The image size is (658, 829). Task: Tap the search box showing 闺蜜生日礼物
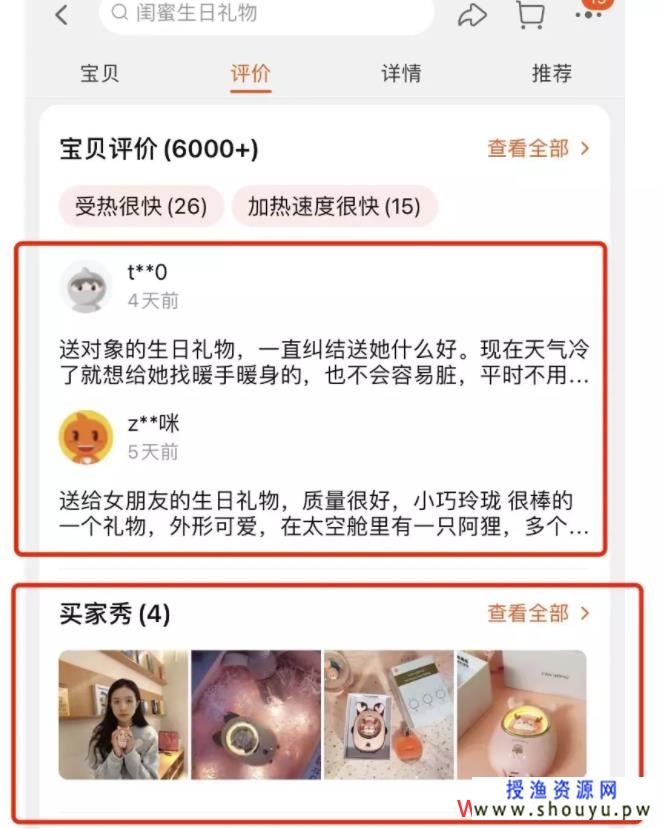[x=266, y=14]
